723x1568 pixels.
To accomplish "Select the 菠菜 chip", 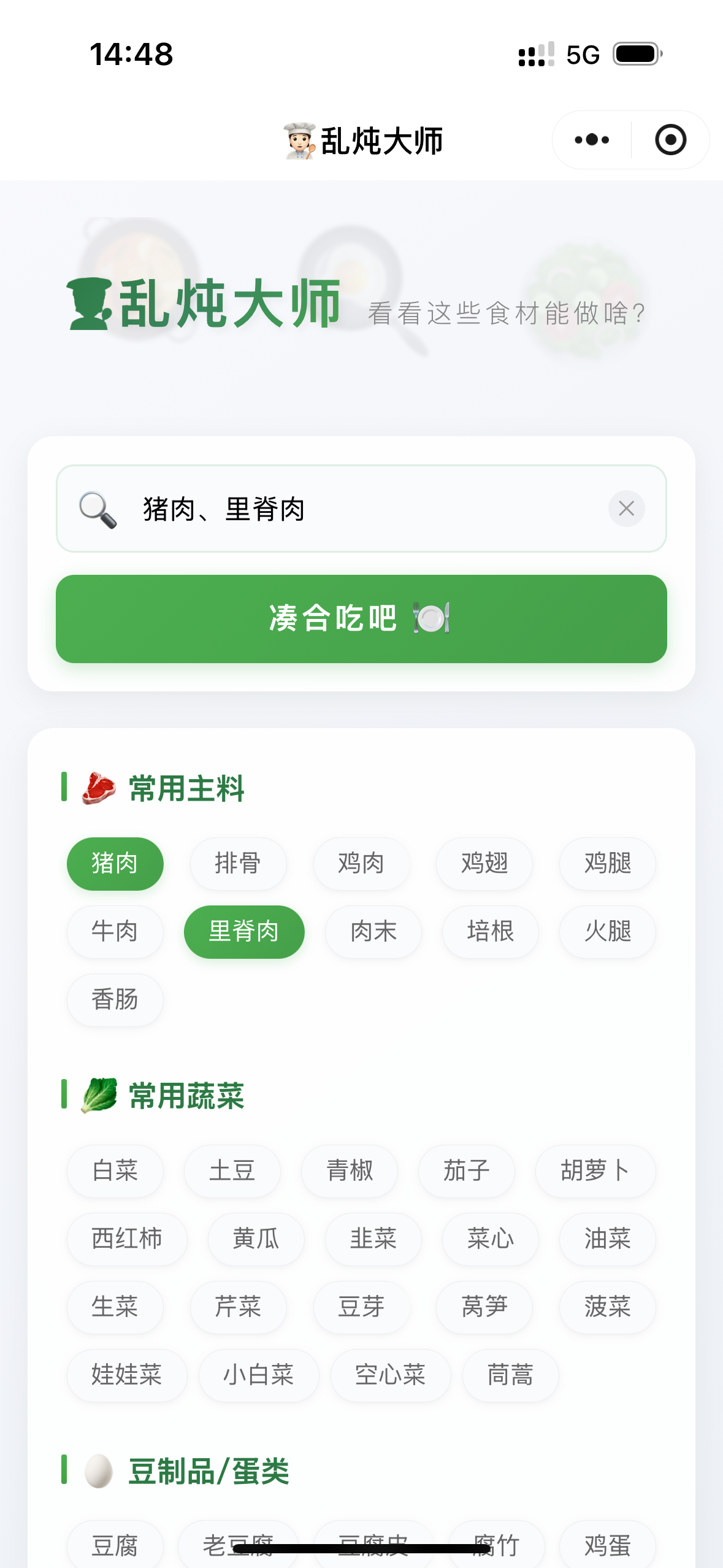I will (x=608, y=1307).
